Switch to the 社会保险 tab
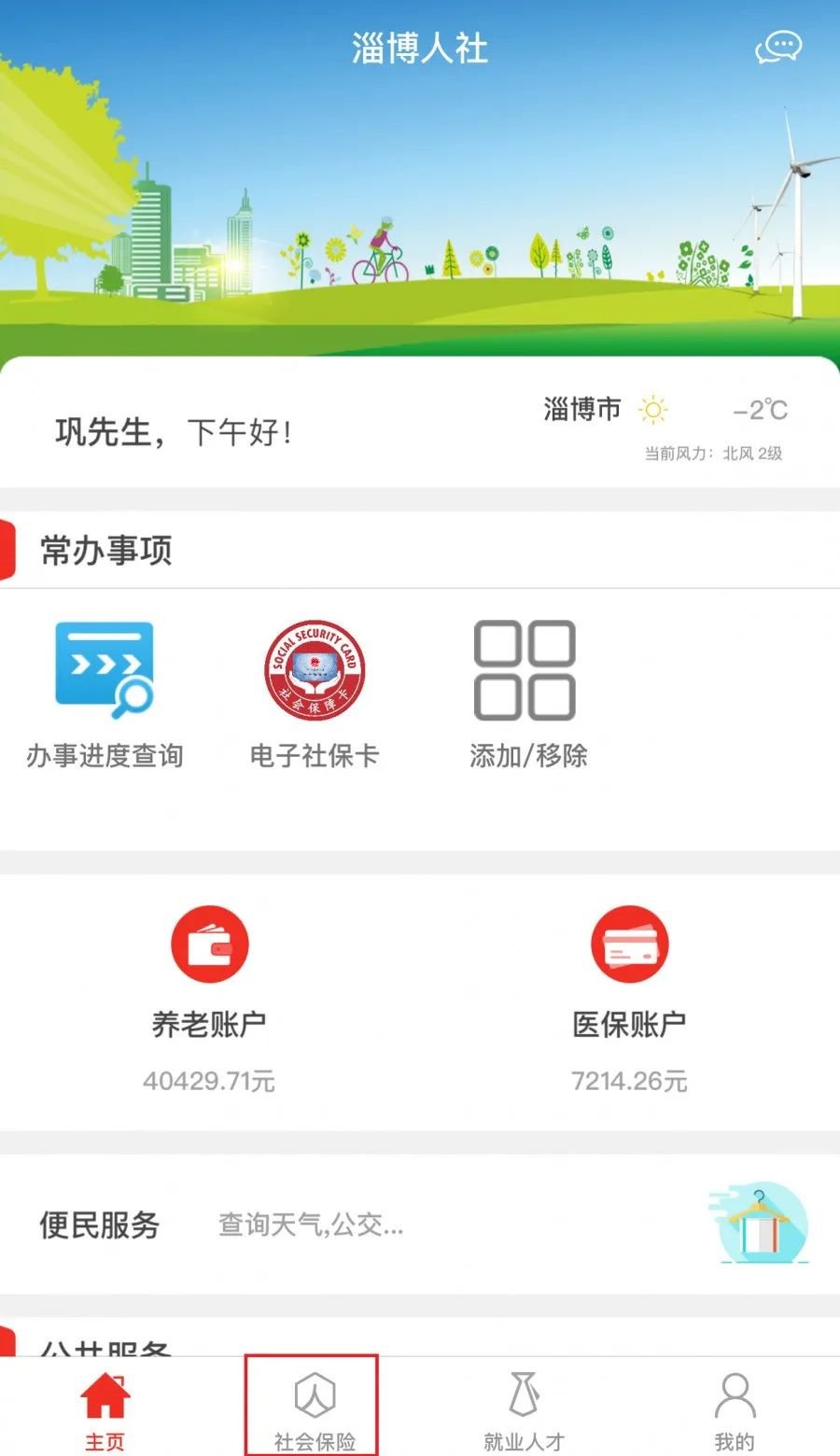Viewport: 840px width, 1456px height. (x=314, y=1411)
